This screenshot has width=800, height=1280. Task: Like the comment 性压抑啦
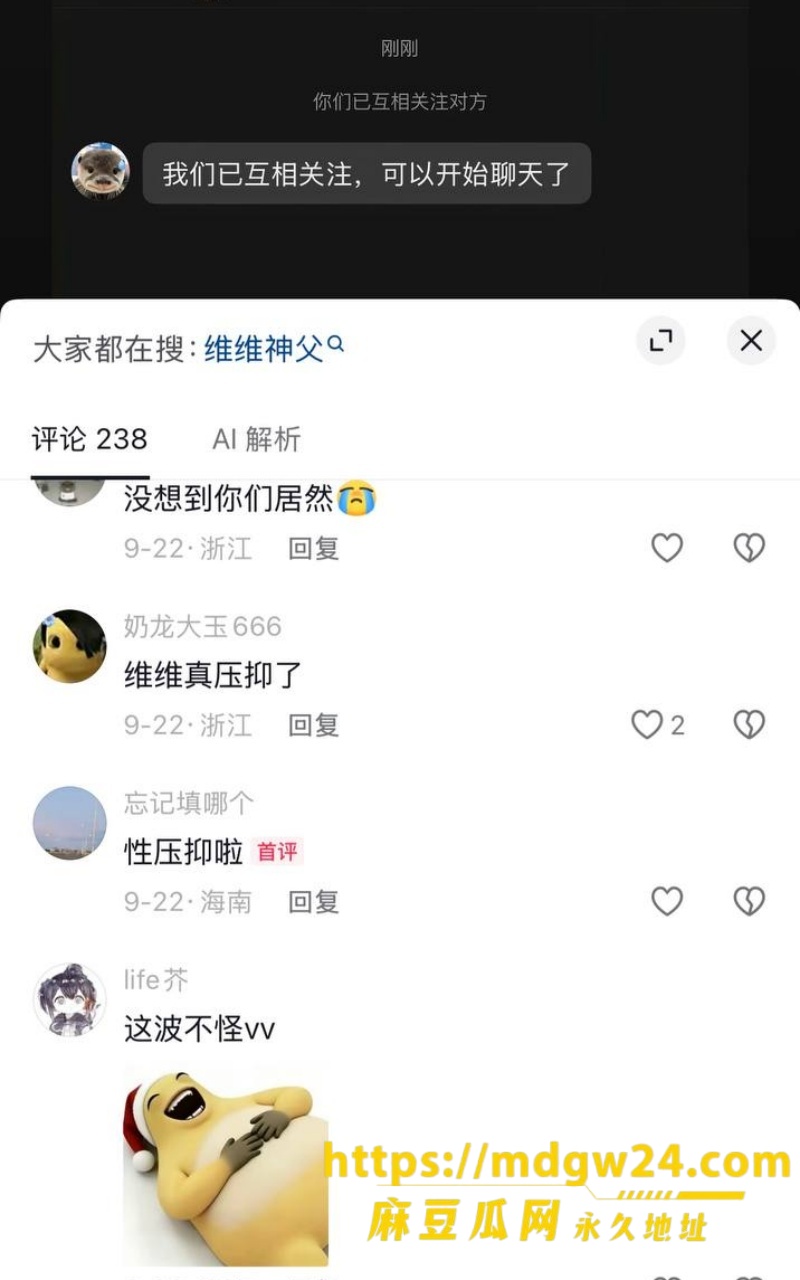coord(667,902)
